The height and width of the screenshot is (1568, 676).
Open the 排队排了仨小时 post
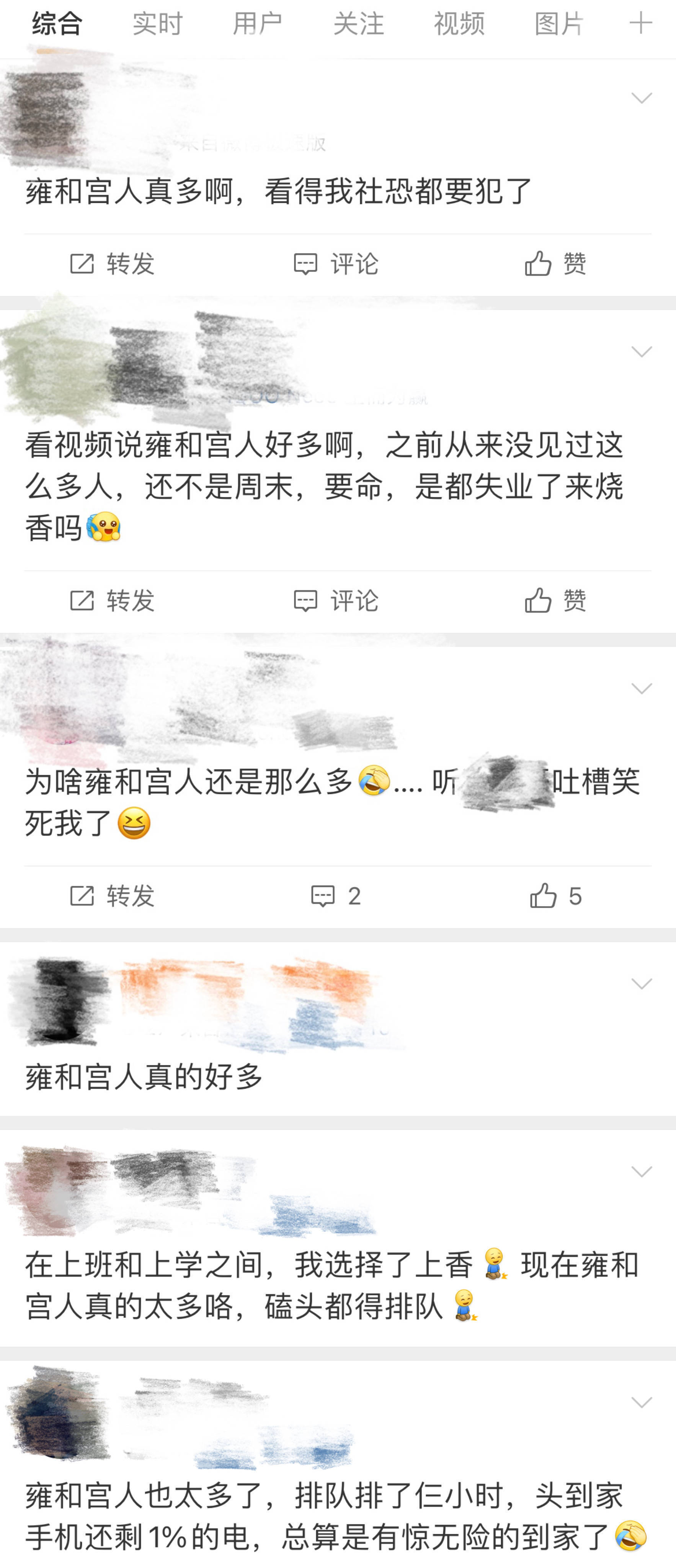tap(328, 1516)
